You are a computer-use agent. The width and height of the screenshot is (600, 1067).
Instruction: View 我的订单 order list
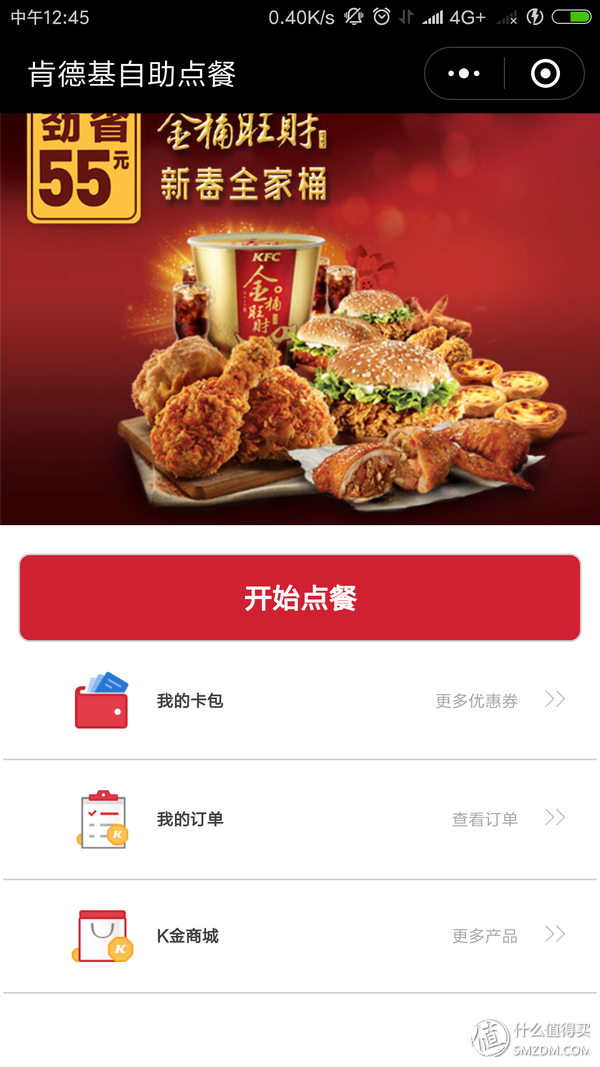pos(300,819)
